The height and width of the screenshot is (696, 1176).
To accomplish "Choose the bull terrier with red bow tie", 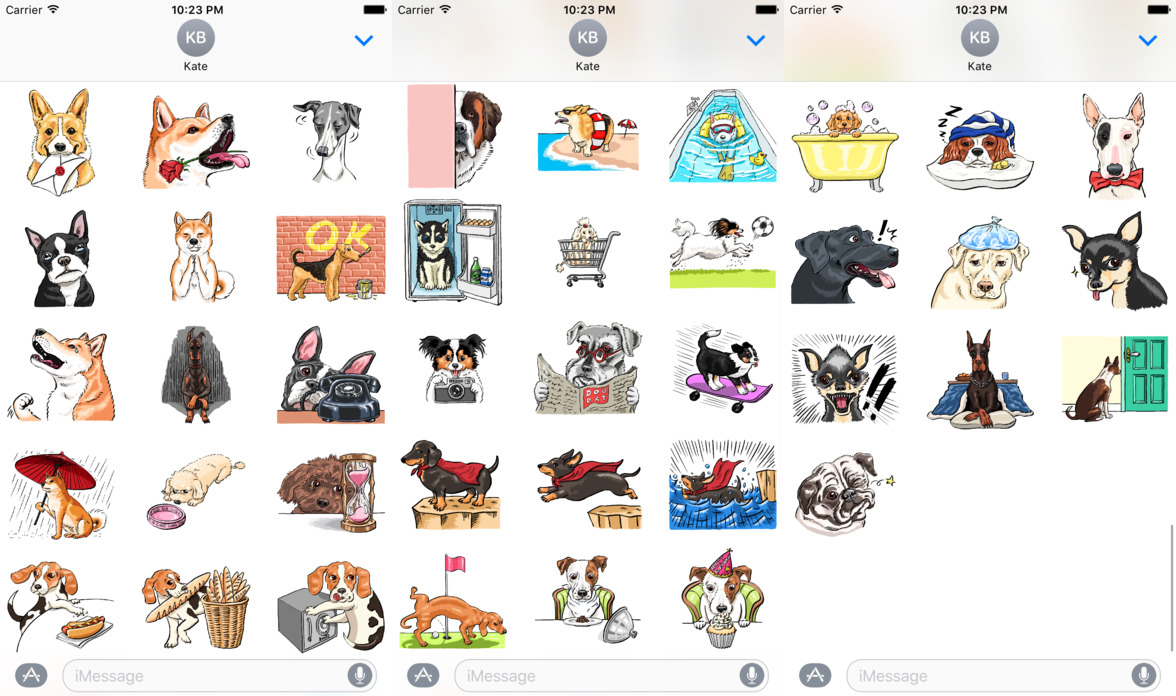I will tap(1116, 145).
